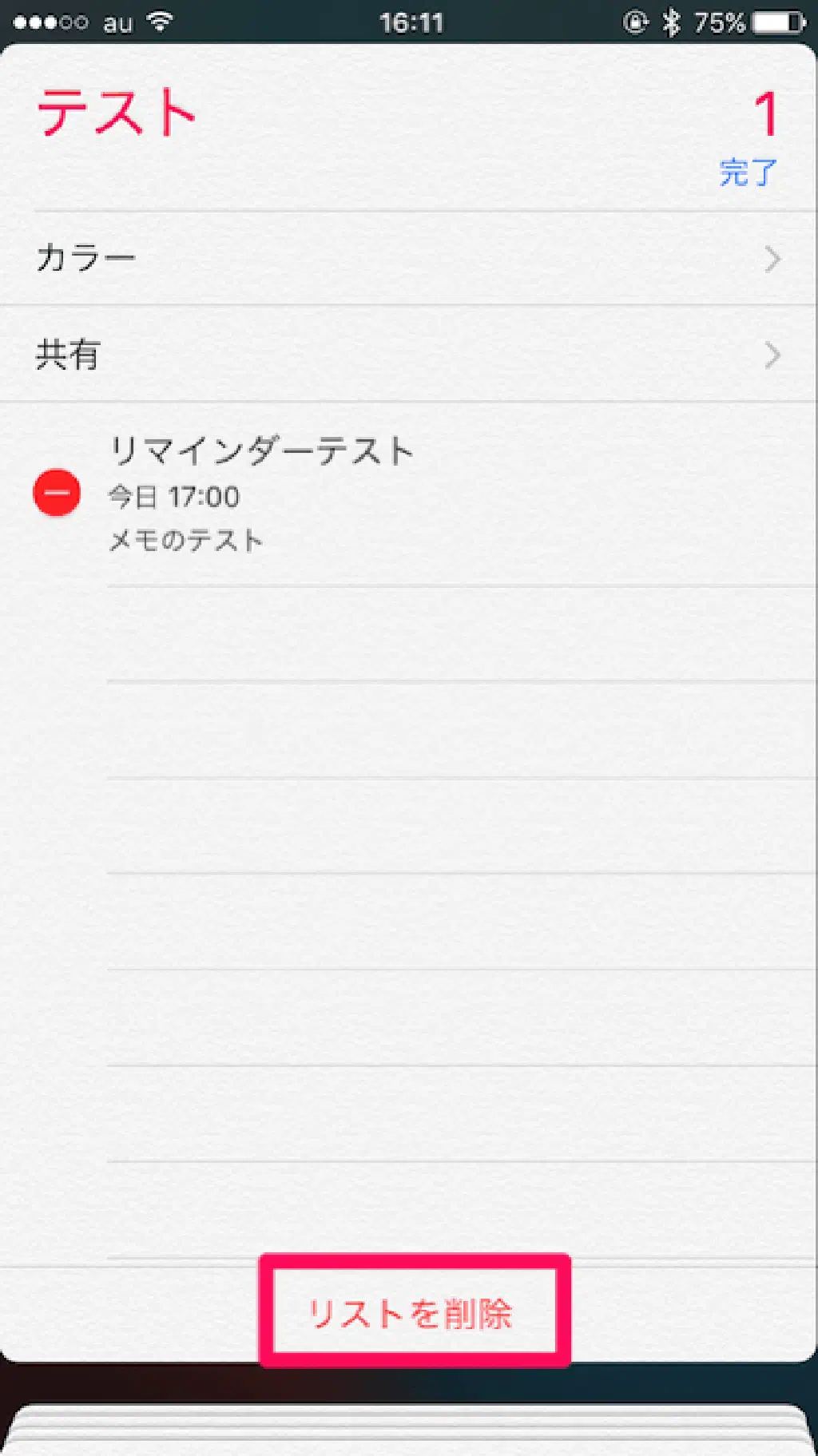
Task: Open the カラー row
Action: (407, 258)
